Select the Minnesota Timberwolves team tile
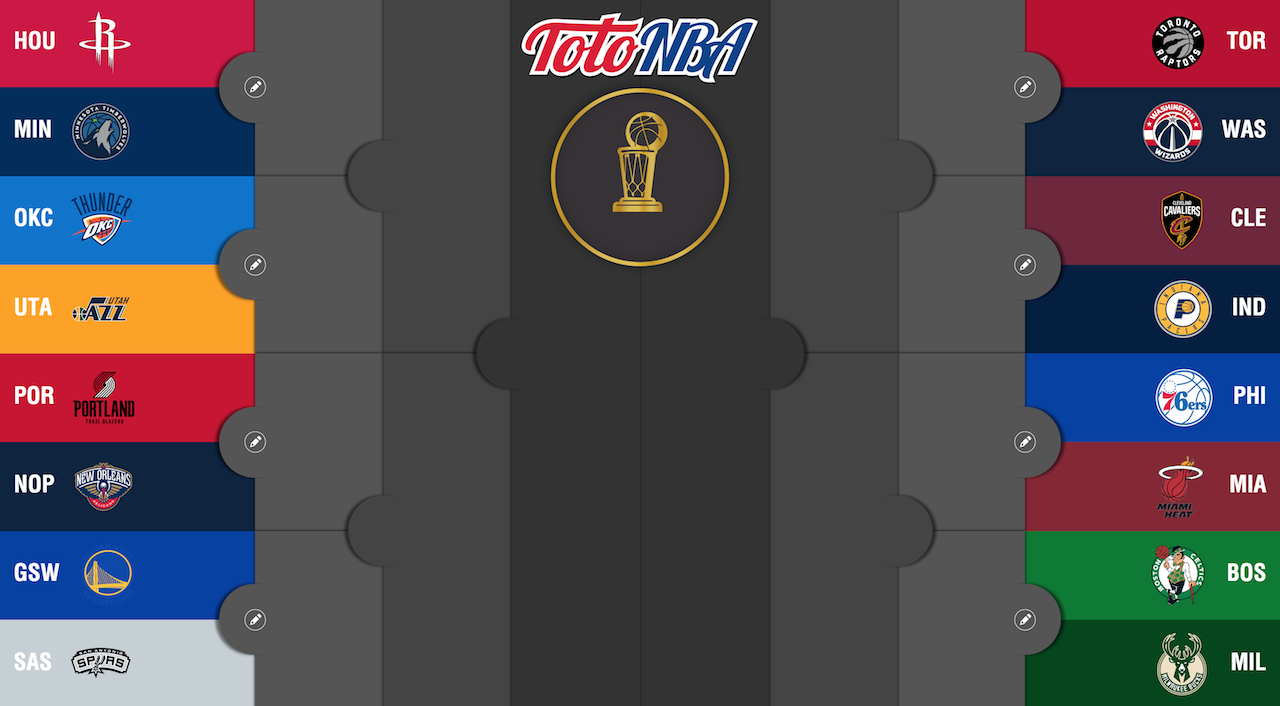Screen dimensions: 1280x706 click(x=110, y=131)
